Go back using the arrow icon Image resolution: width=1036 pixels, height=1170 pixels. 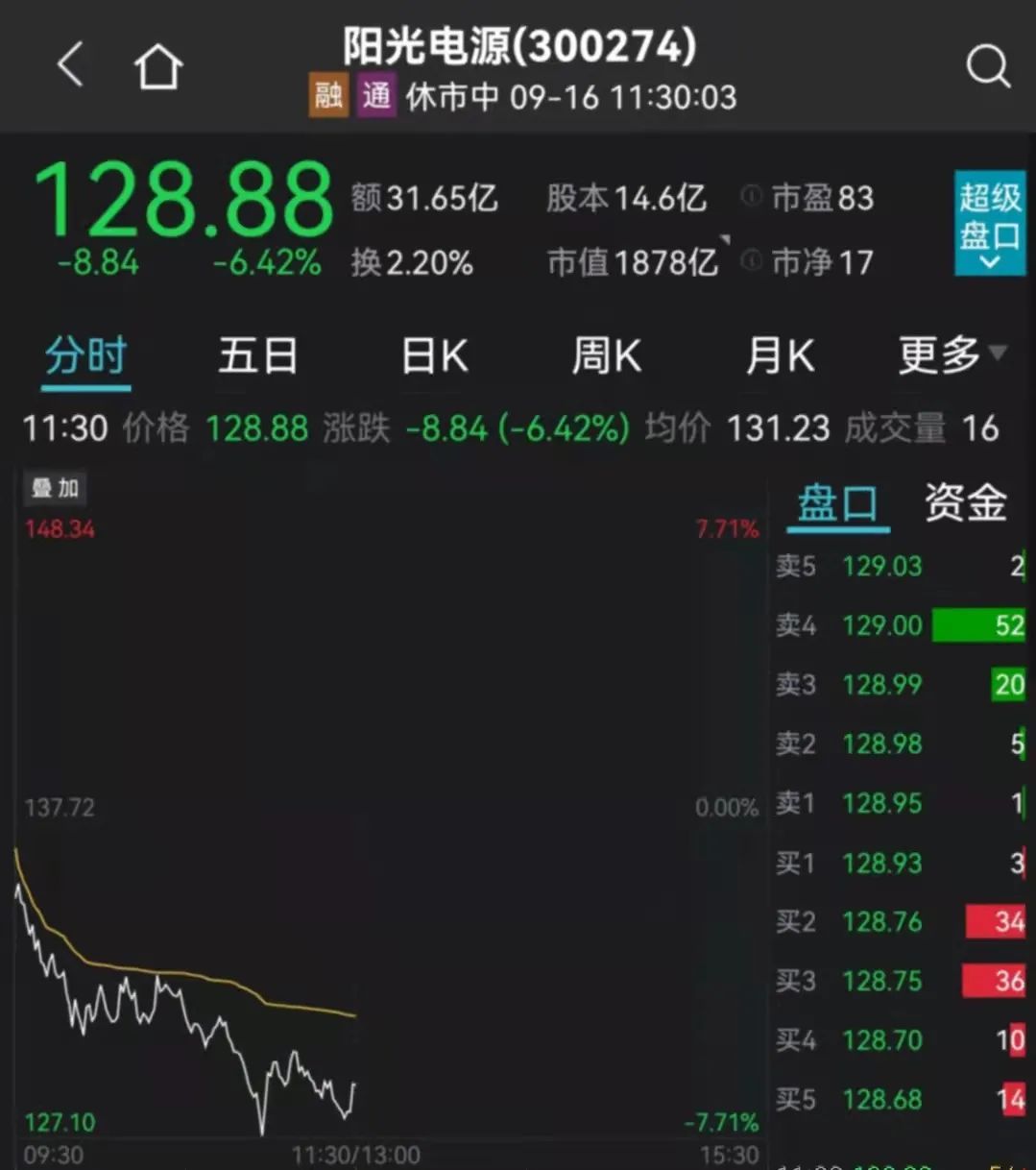[x=70, y=66]
